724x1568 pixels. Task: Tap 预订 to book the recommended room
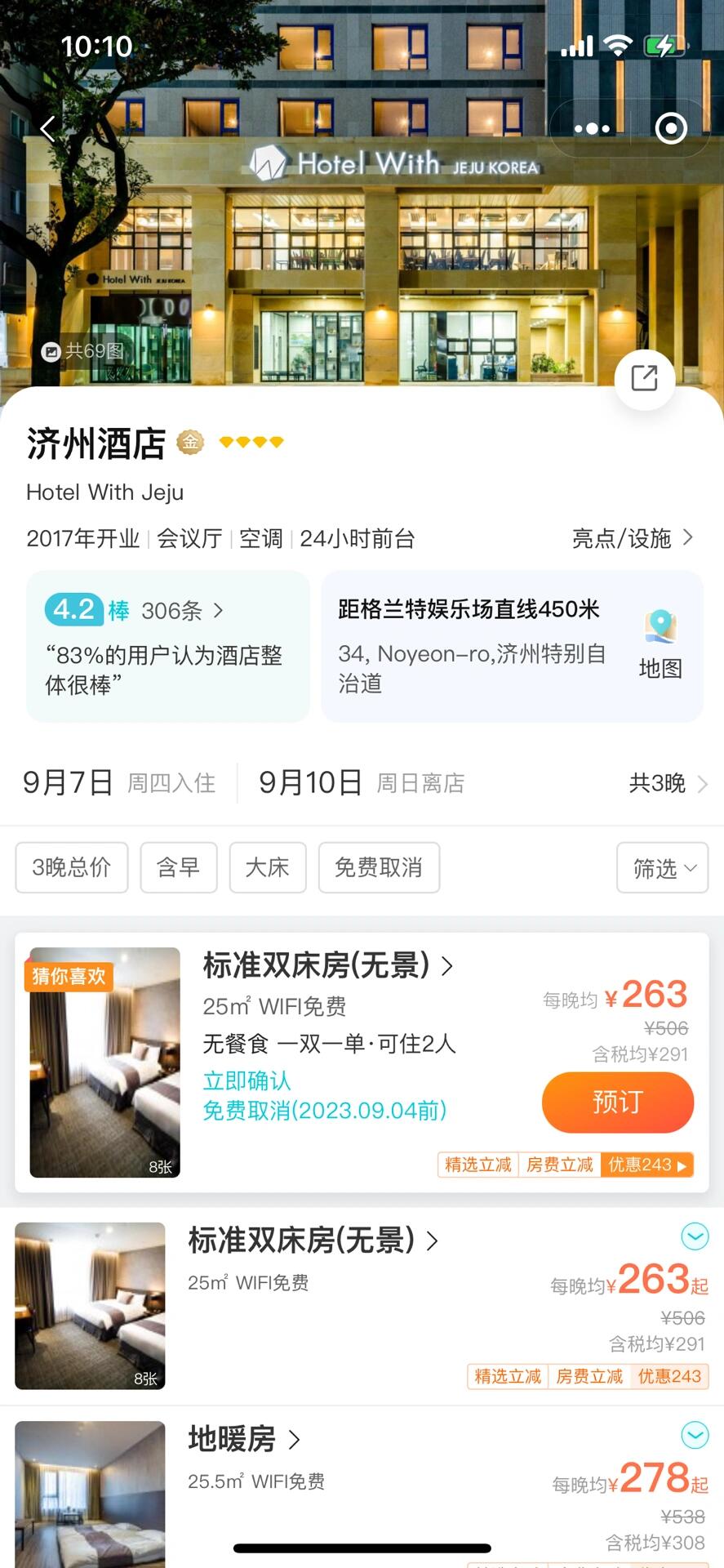point(617,1102)
